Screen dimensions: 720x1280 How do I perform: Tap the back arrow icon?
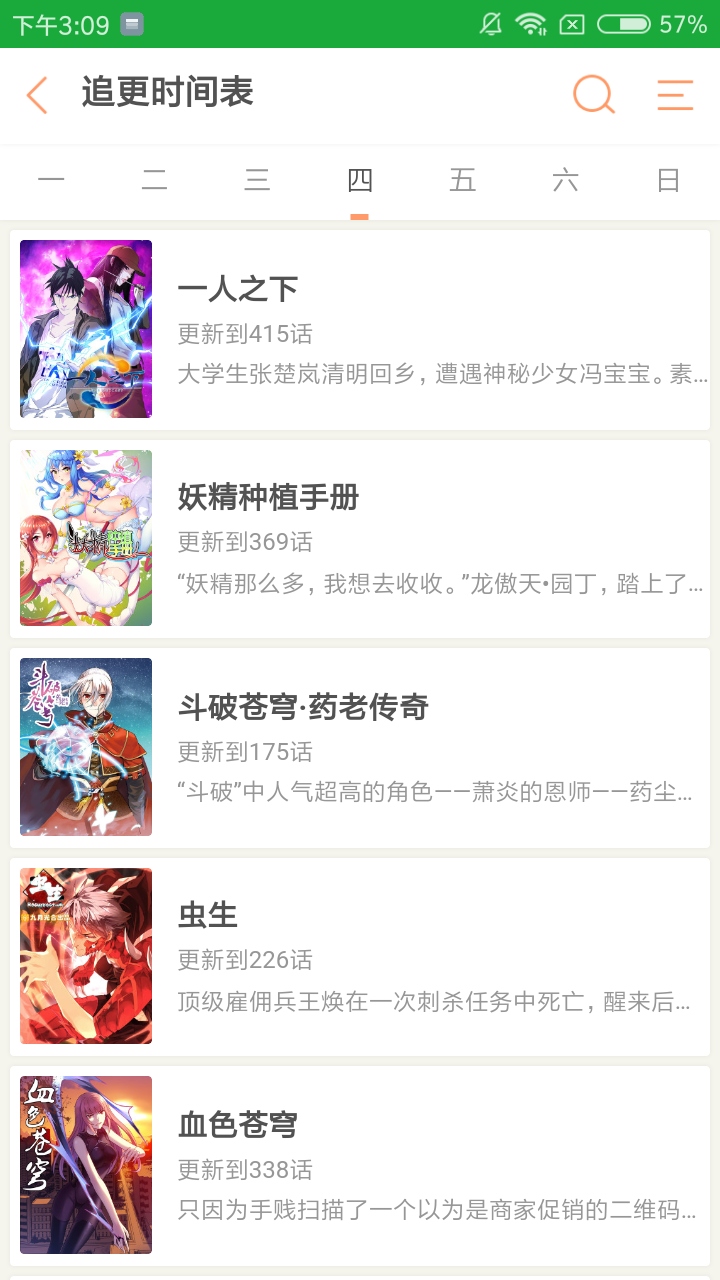[37, 94]
